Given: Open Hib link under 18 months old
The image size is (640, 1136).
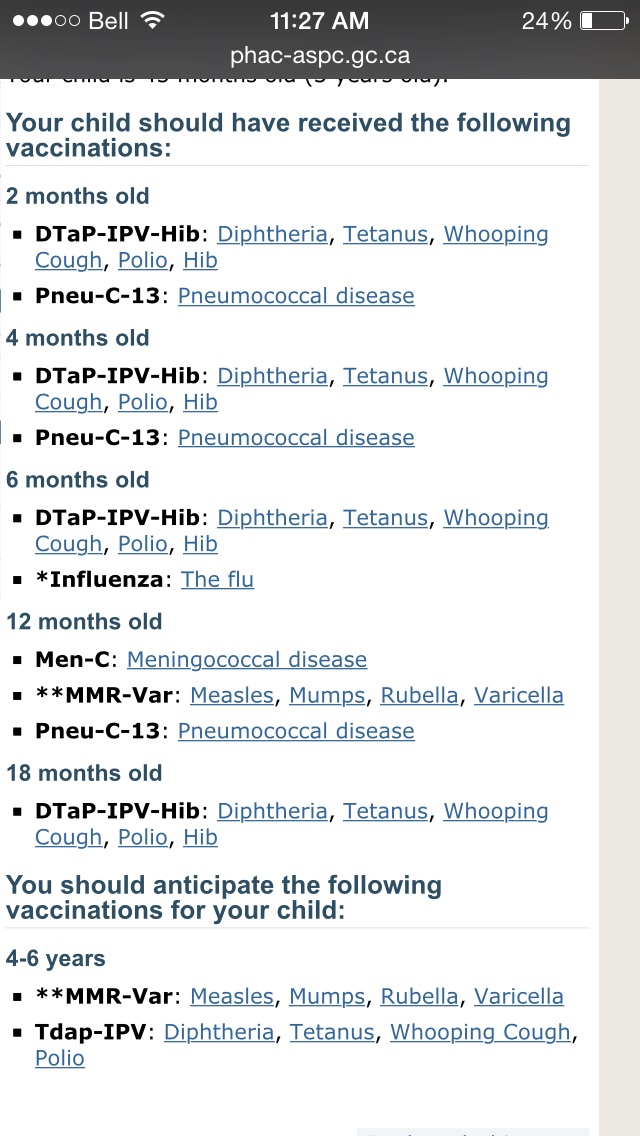Looking at the screenshot, I should (200, 837).
